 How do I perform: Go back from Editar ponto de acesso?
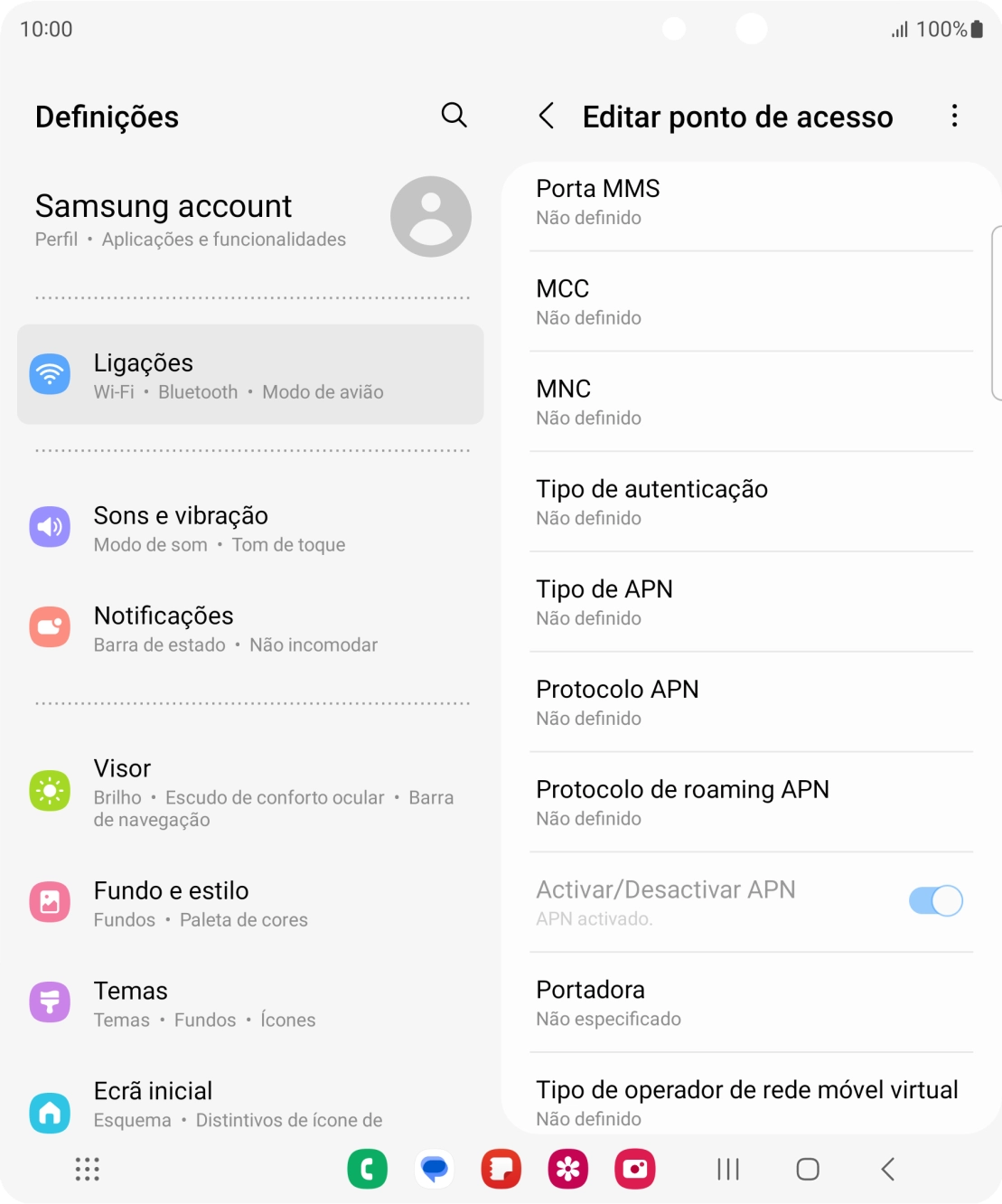547,116
